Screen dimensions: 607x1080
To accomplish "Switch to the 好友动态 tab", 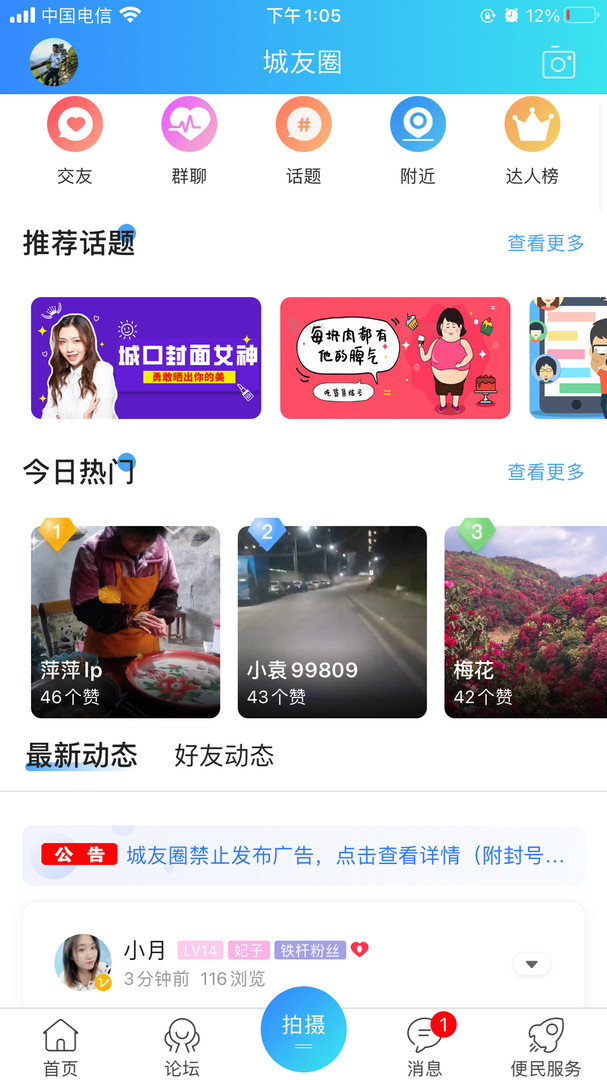I will pyautogui.click(x=224, y=756).
